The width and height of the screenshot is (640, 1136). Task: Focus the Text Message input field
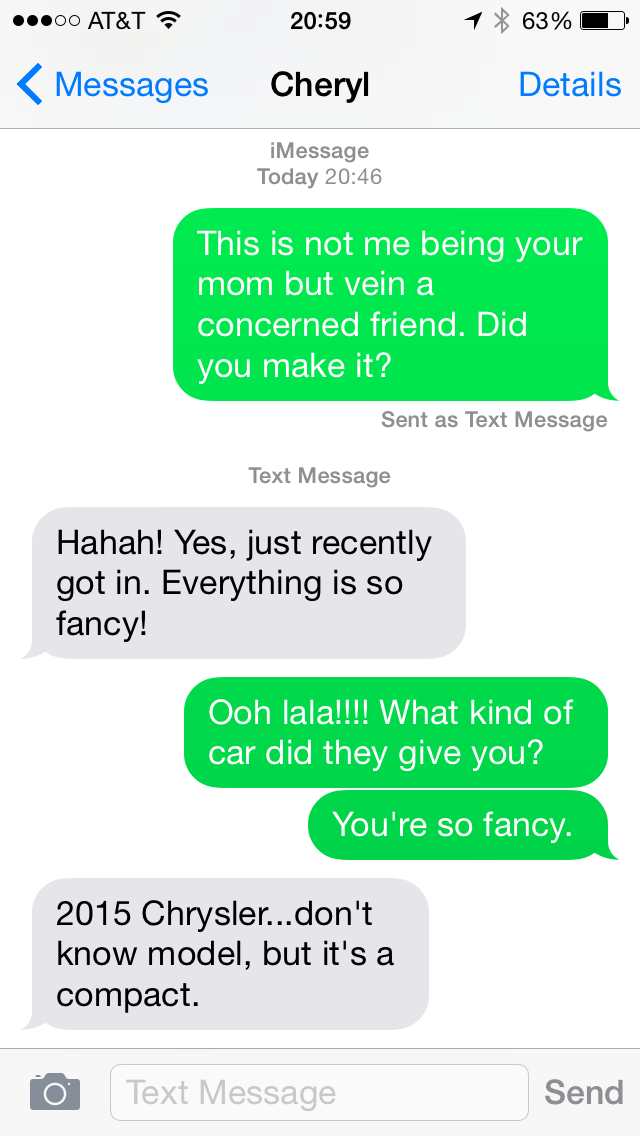(318, 1092)
